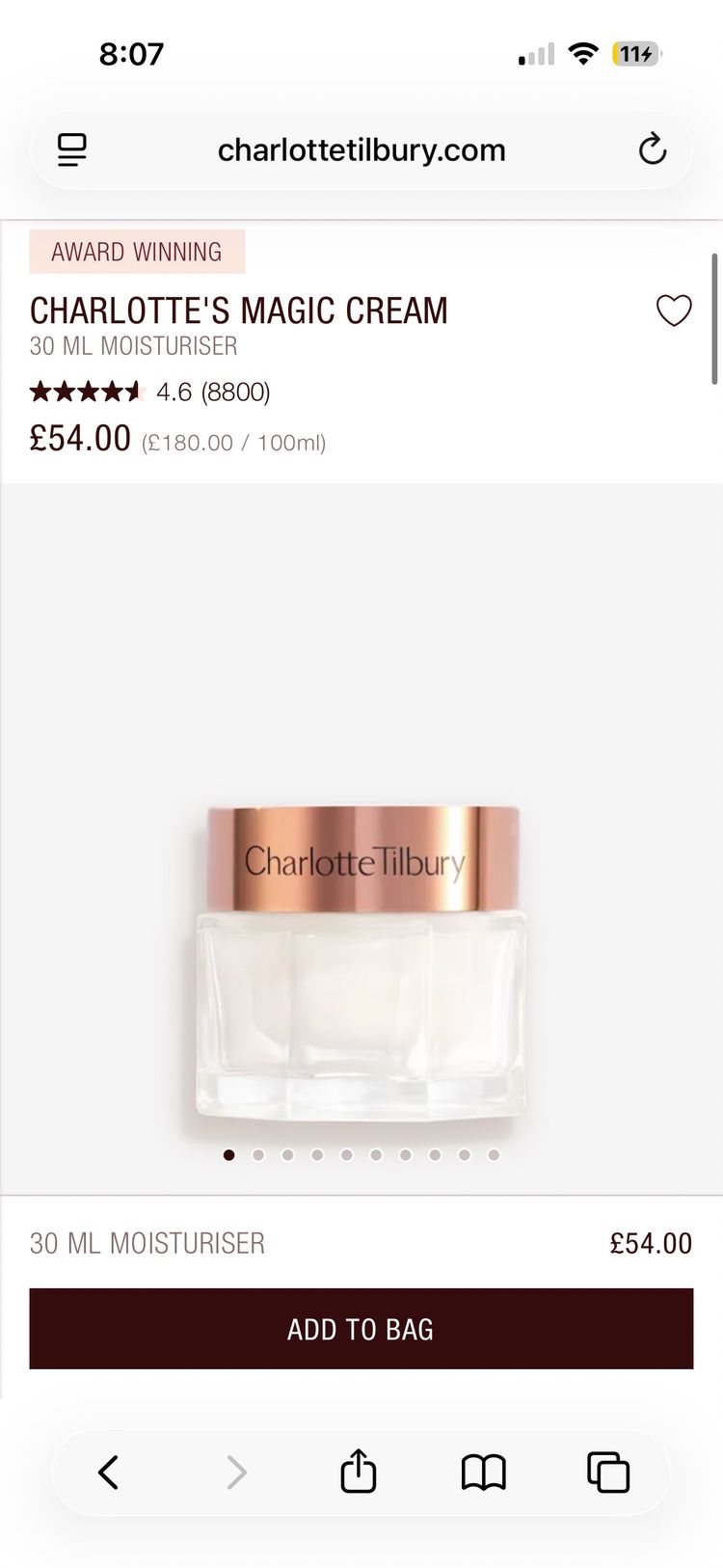Open the 8800 reviews link
723x1568 pixels.
tap(234, 392)
